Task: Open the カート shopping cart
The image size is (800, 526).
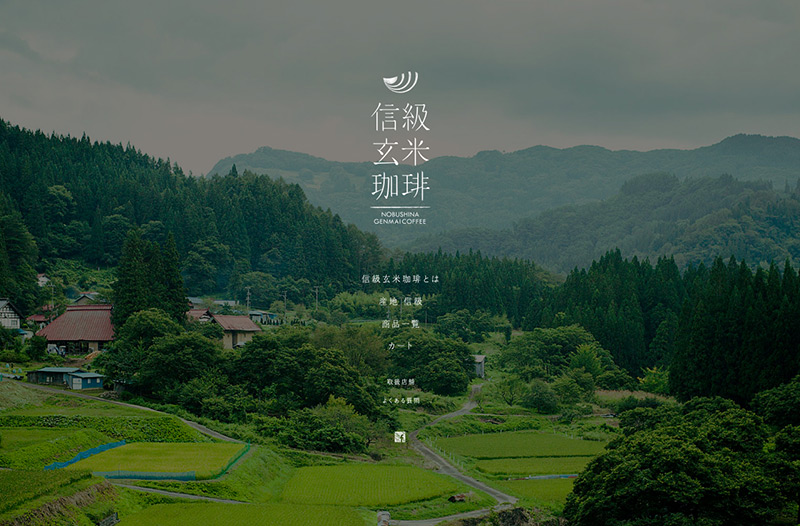Action: tap(400, 345)
